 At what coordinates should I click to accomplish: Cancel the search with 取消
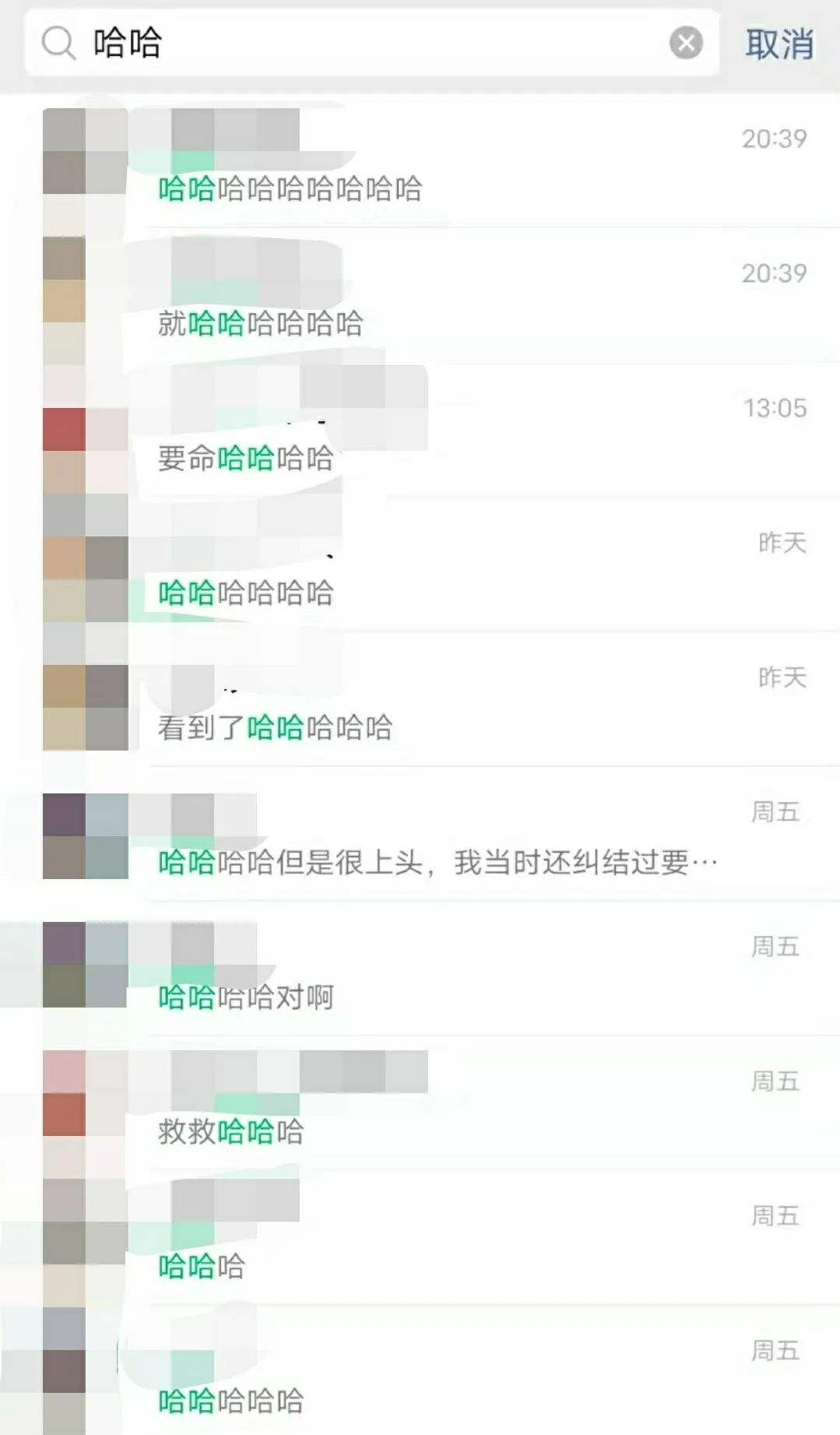779,44
